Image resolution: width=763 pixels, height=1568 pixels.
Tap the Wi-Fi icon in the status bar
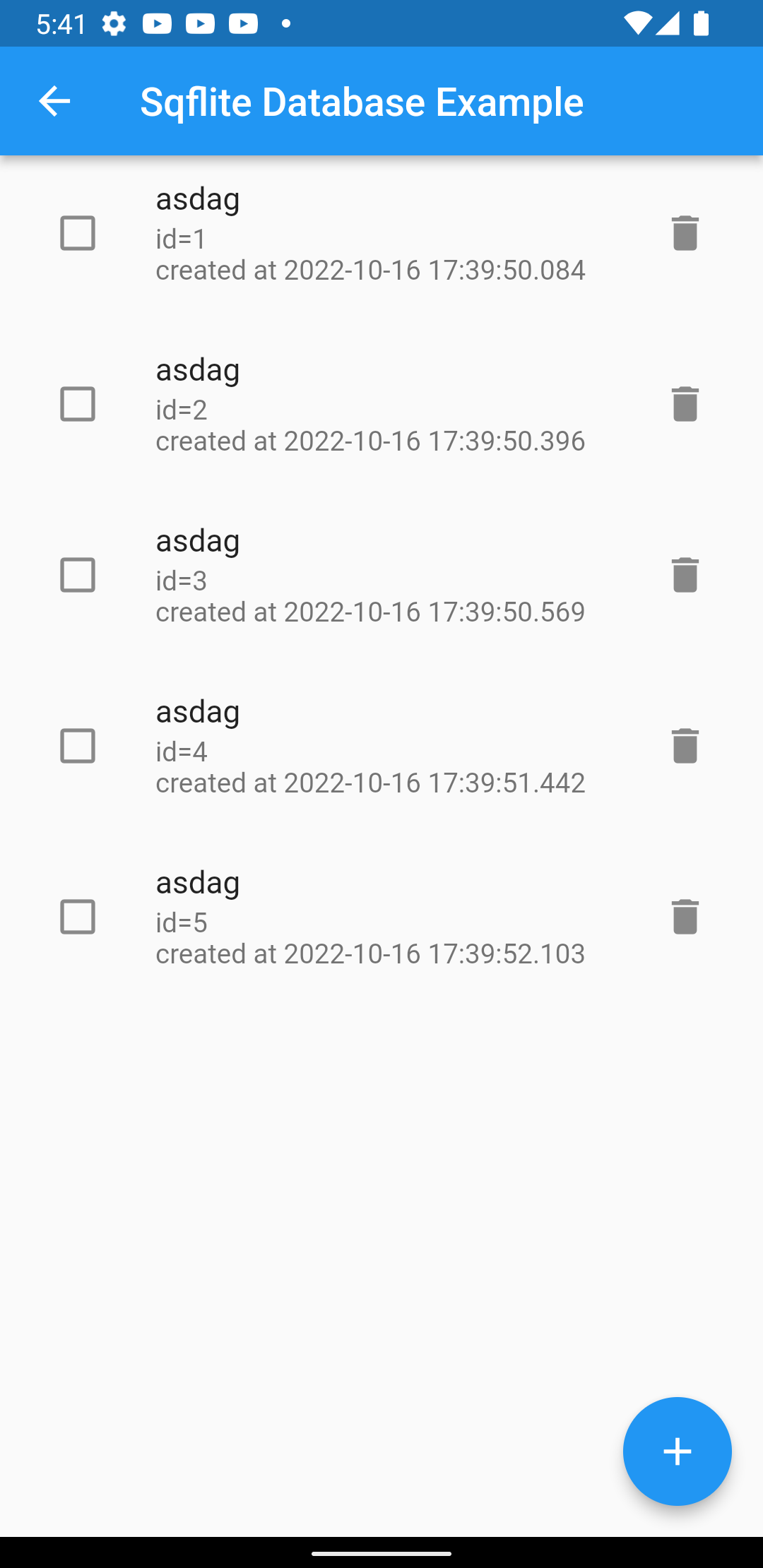[x=637, y=23]
